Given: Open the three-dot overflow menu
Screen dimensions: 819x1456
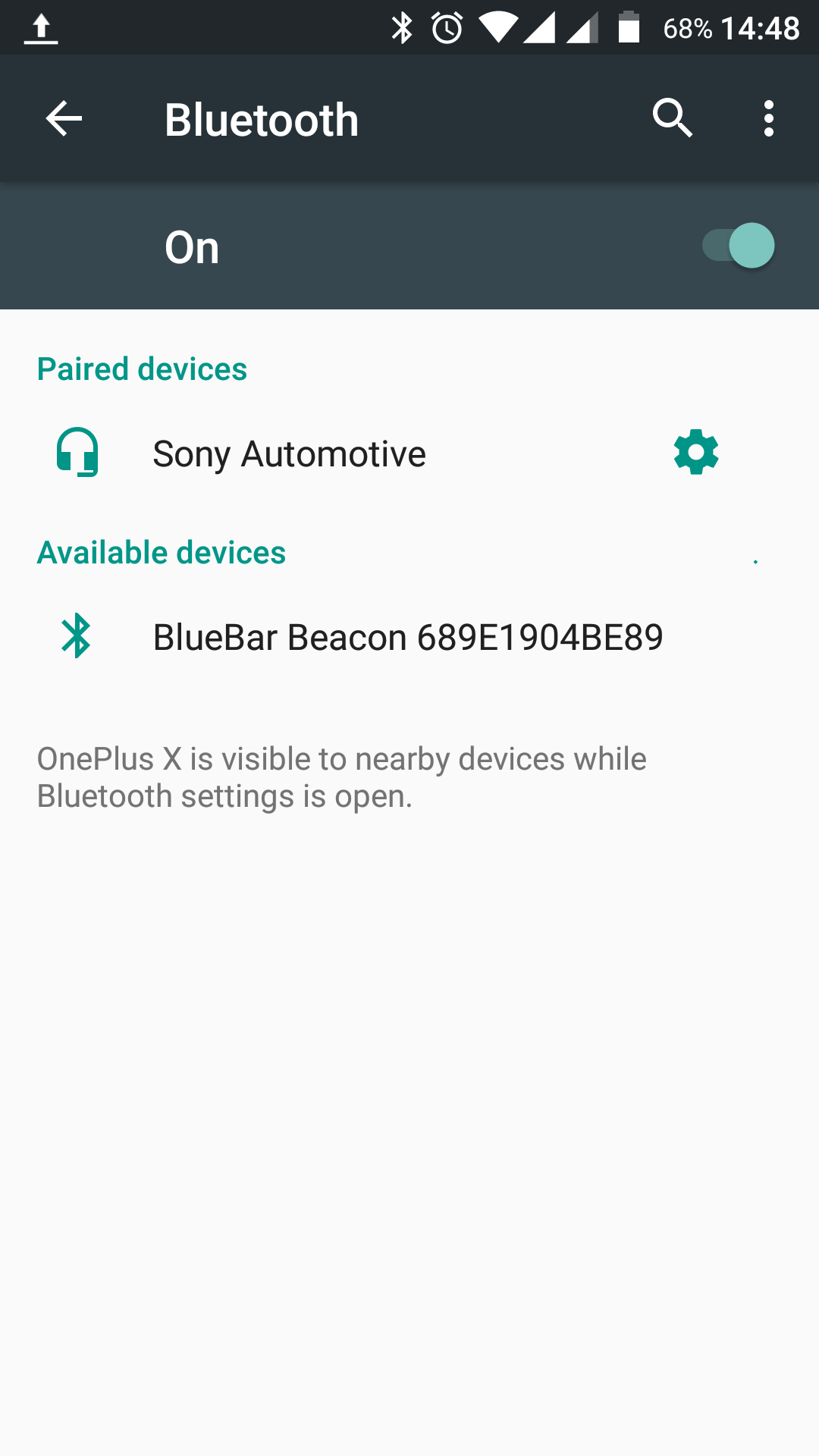Looking at the screenshot, I should tap(768, 118).
